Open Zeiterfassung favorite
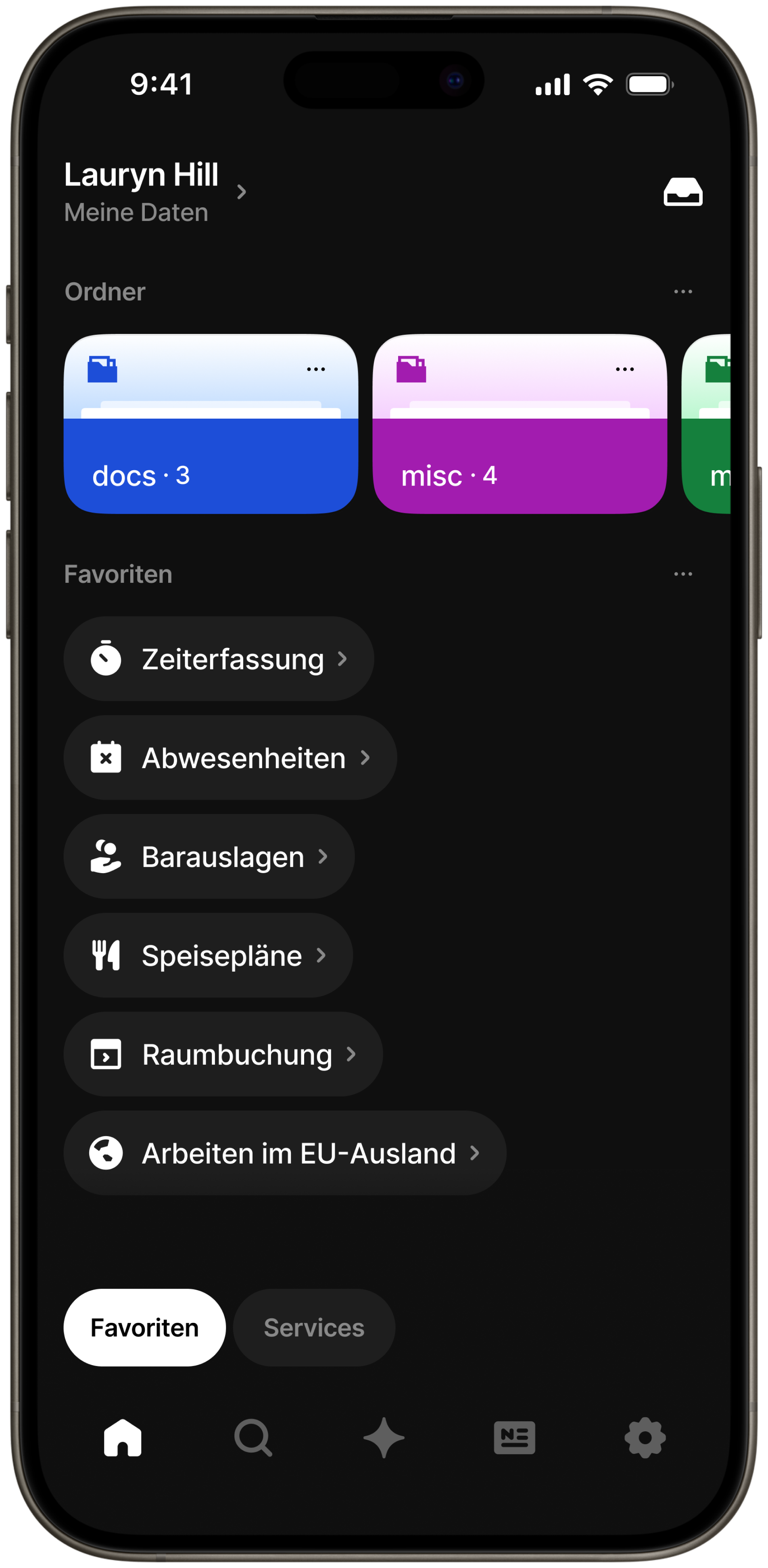768x1568 pixels. (x=218, y=659)
